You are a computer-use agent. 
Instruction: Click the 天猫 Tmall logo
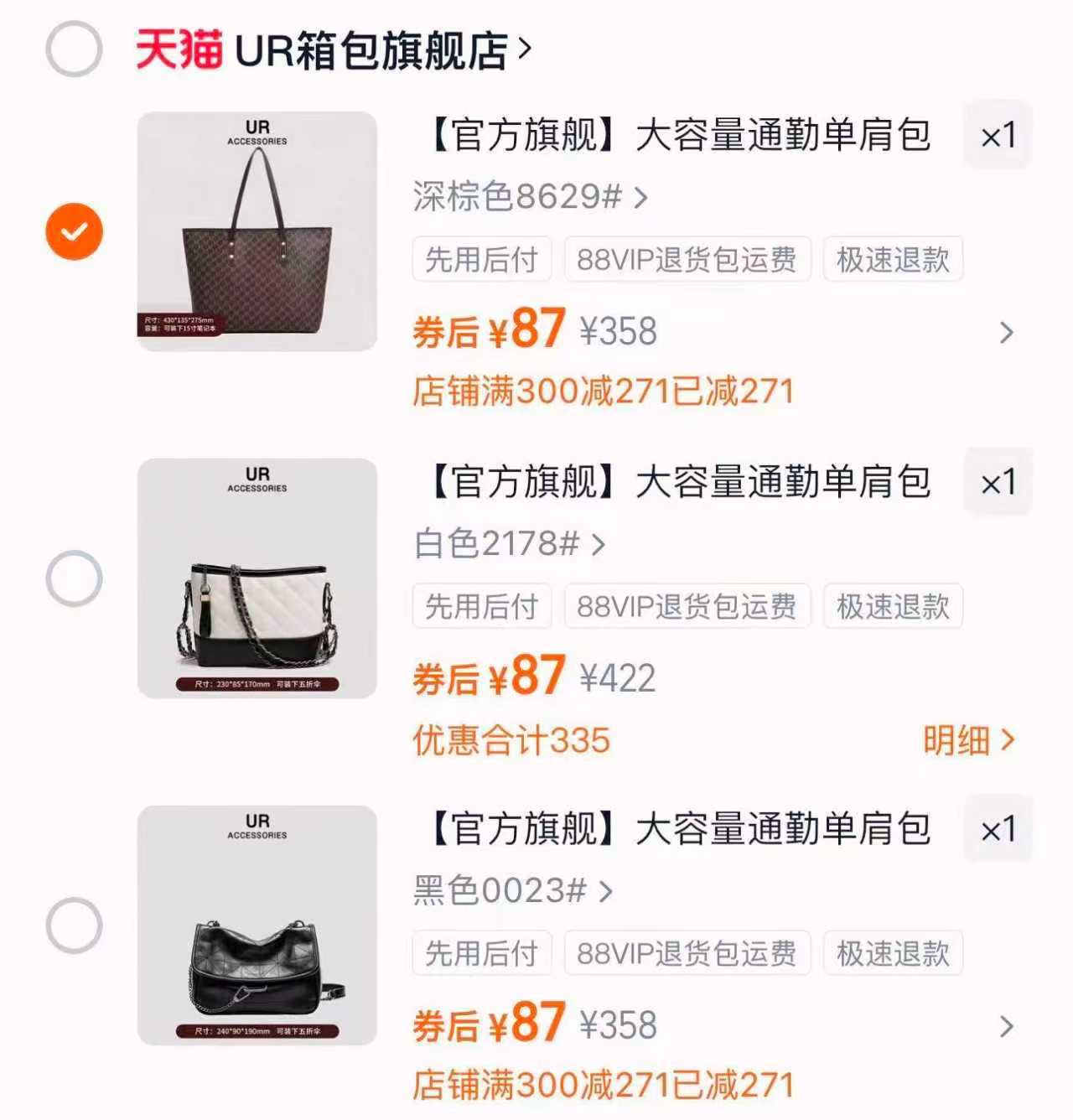(x=180, y=50)
